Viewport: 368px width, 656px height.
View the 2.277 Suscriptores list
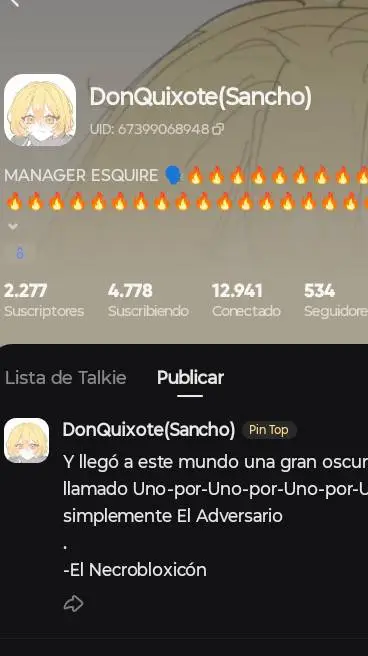(x=44, y=300)
